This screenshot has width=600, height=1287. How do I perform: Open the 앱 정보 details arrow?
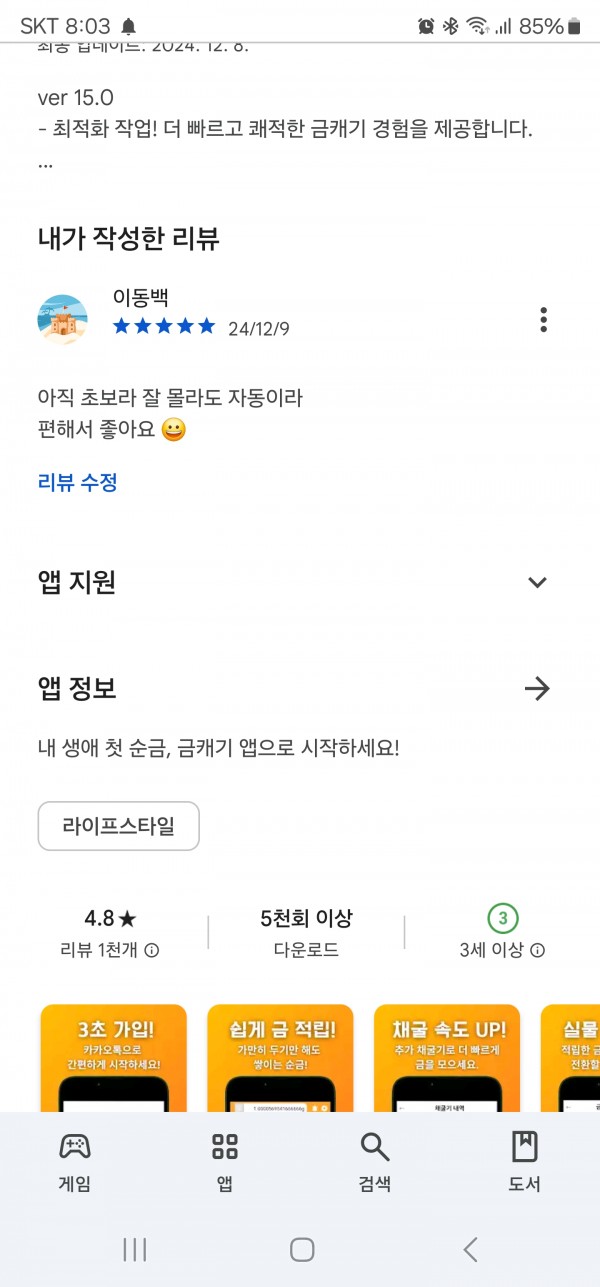pyautogui.click(x=537, y=688)
